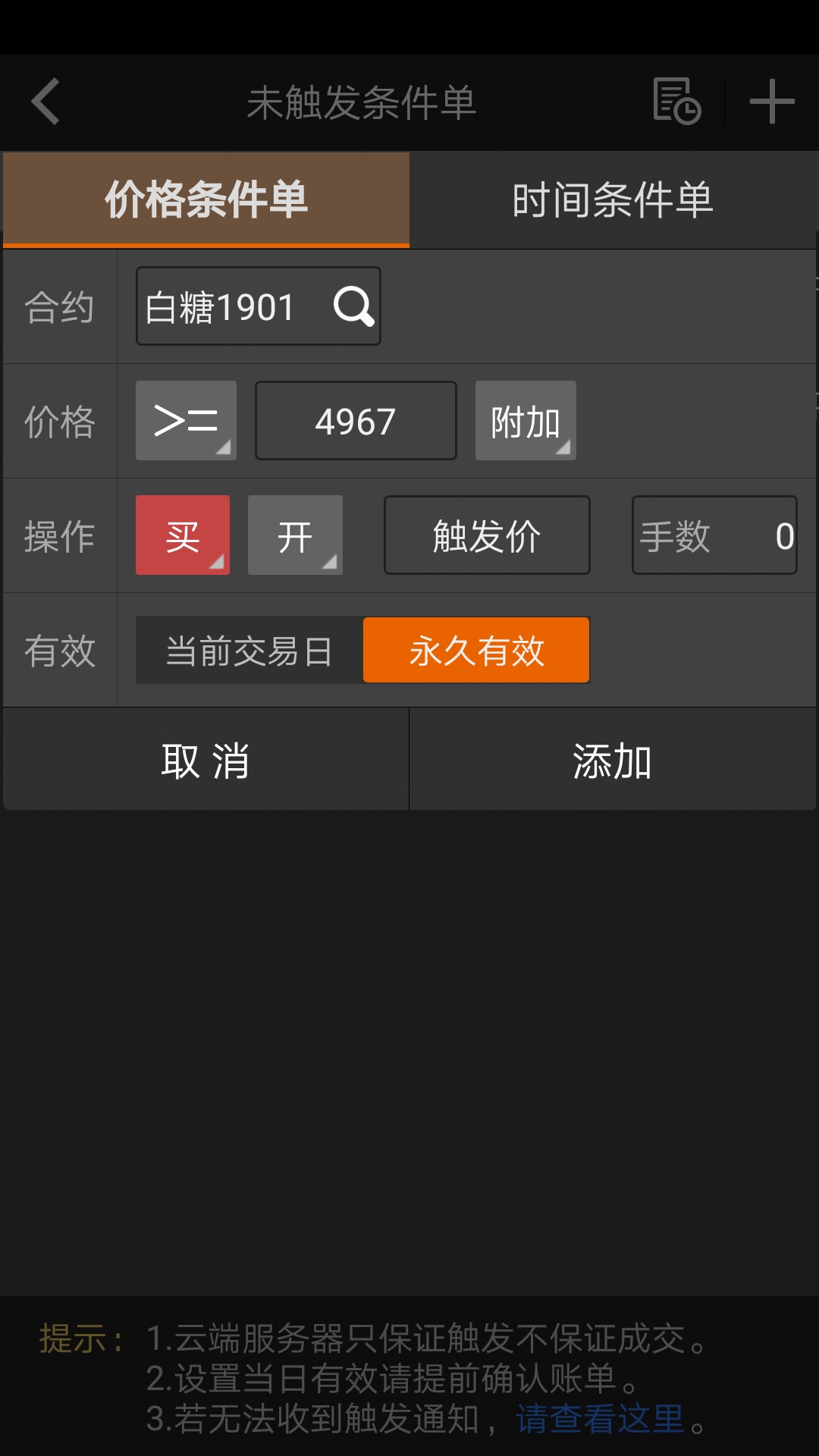Screen dimensions: 819x1456
Task: Change the 开 open/close position option
Action: pos(295,535)
